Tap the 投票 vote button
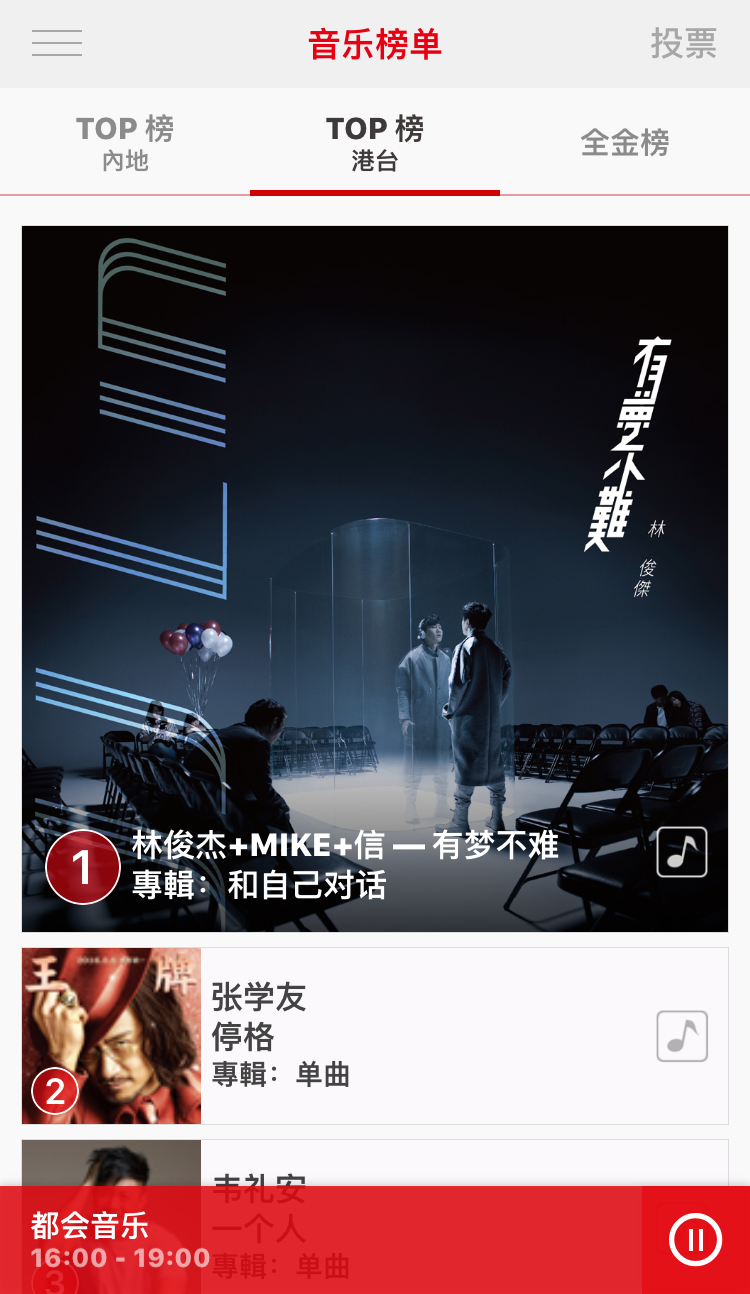 (683, 44)
